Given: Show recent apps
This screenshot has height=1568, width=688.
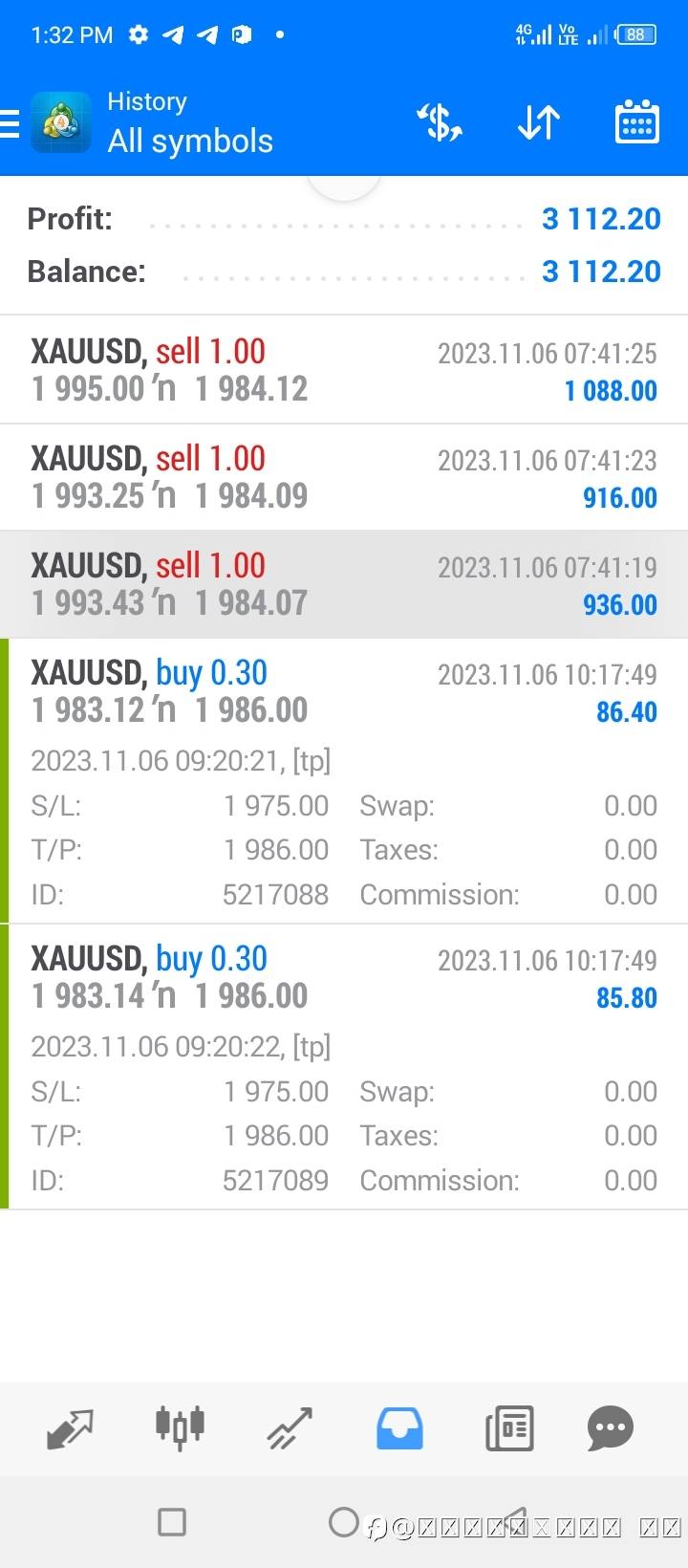Looking at the screenshot, I should (x=172, y=1522).
